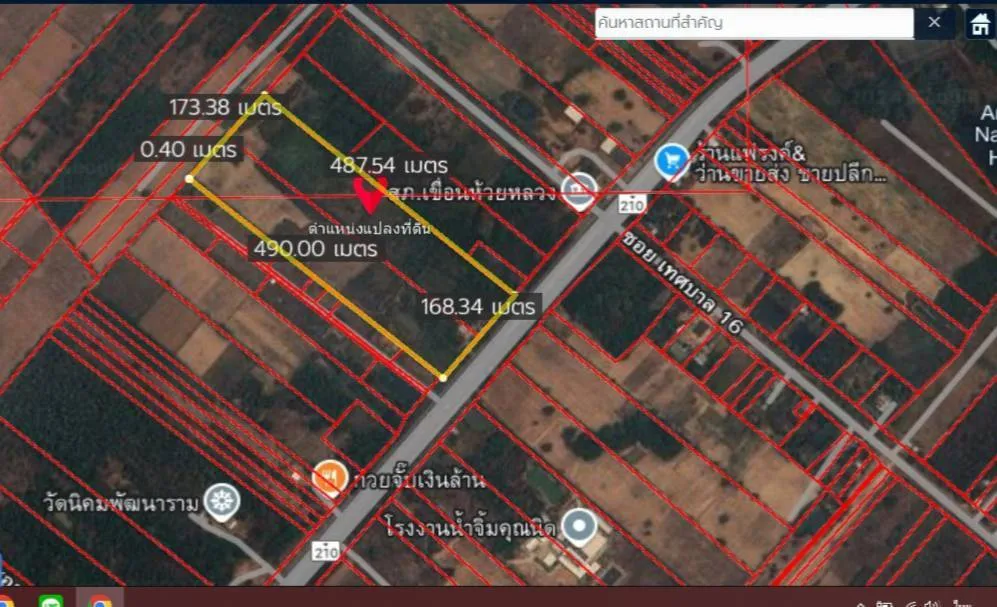Open the วัดนิคมพัฒนาราม temple marker
Viewport: 997px width, 607px height.
pyautogui.click(x=221, y=502)
